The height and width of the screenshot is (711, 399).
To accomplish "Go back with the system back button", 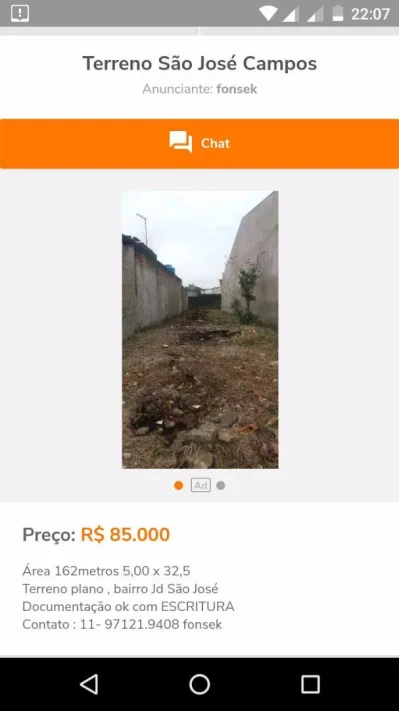I will pyautogui.click(x=89, y=684).
